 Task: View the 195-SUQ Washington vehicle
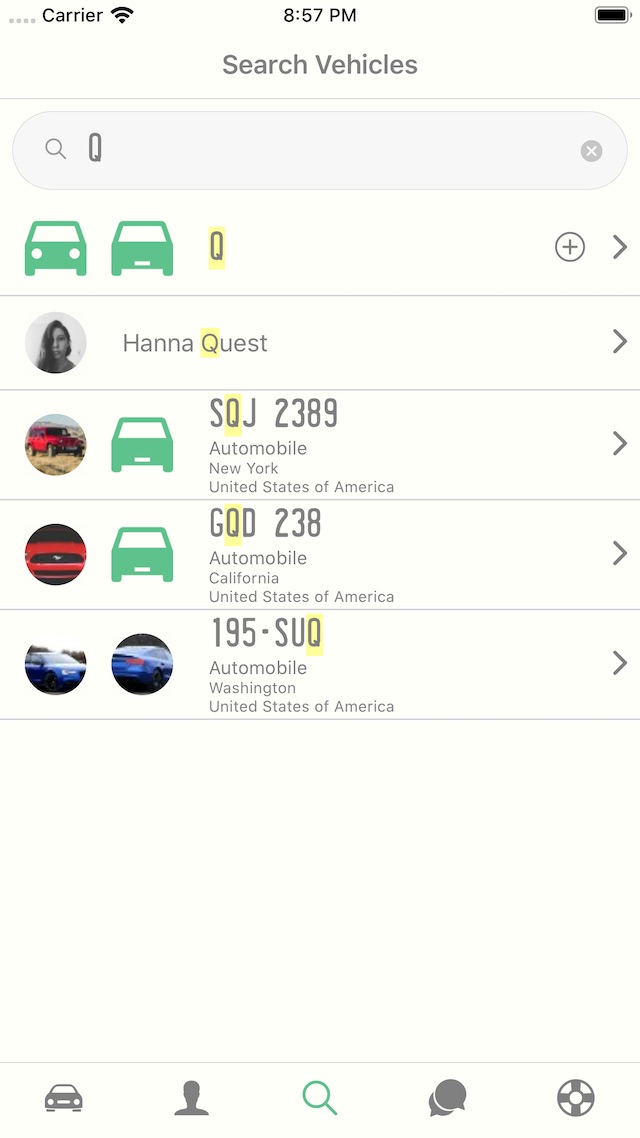[320, 665]
